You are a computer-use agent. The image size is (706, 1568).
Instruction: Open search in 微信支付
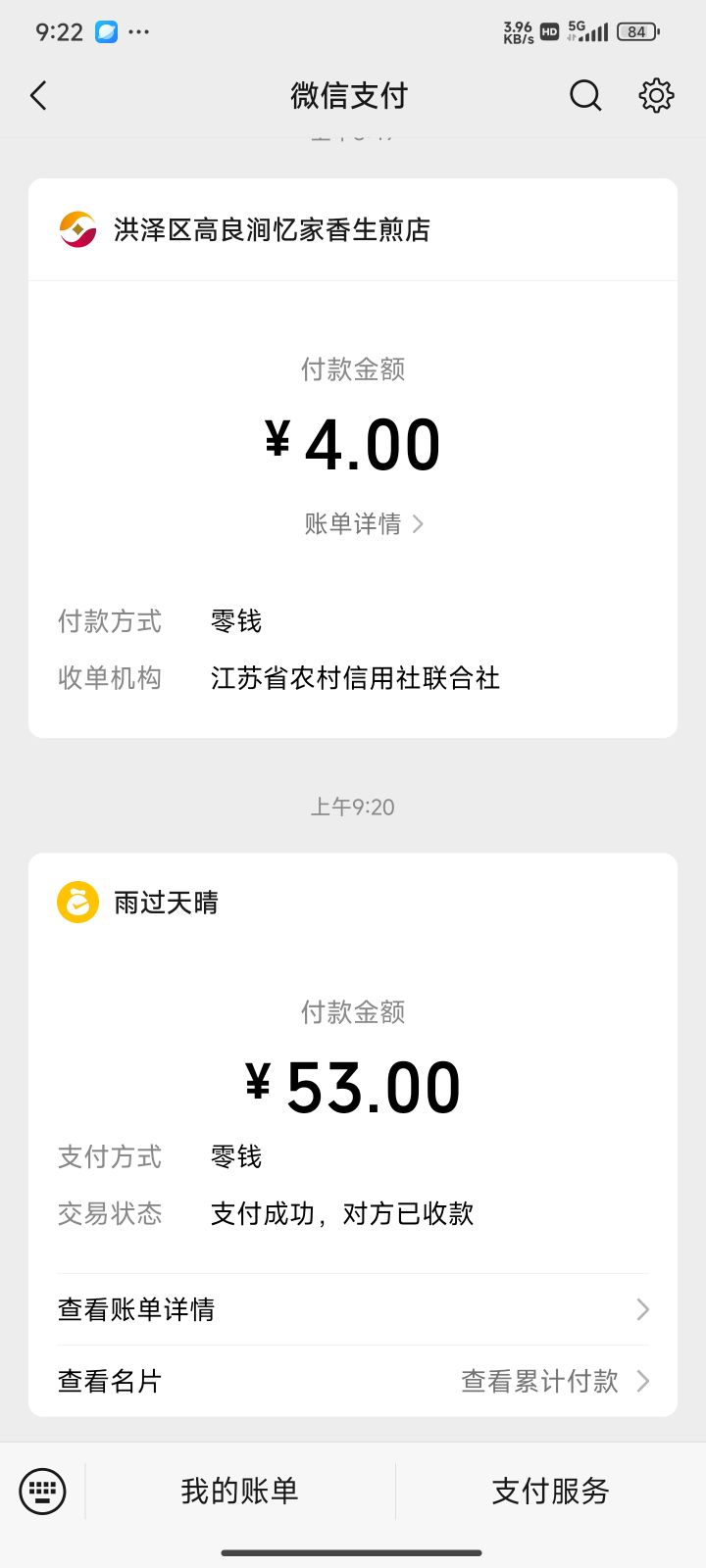pos(585,95)
